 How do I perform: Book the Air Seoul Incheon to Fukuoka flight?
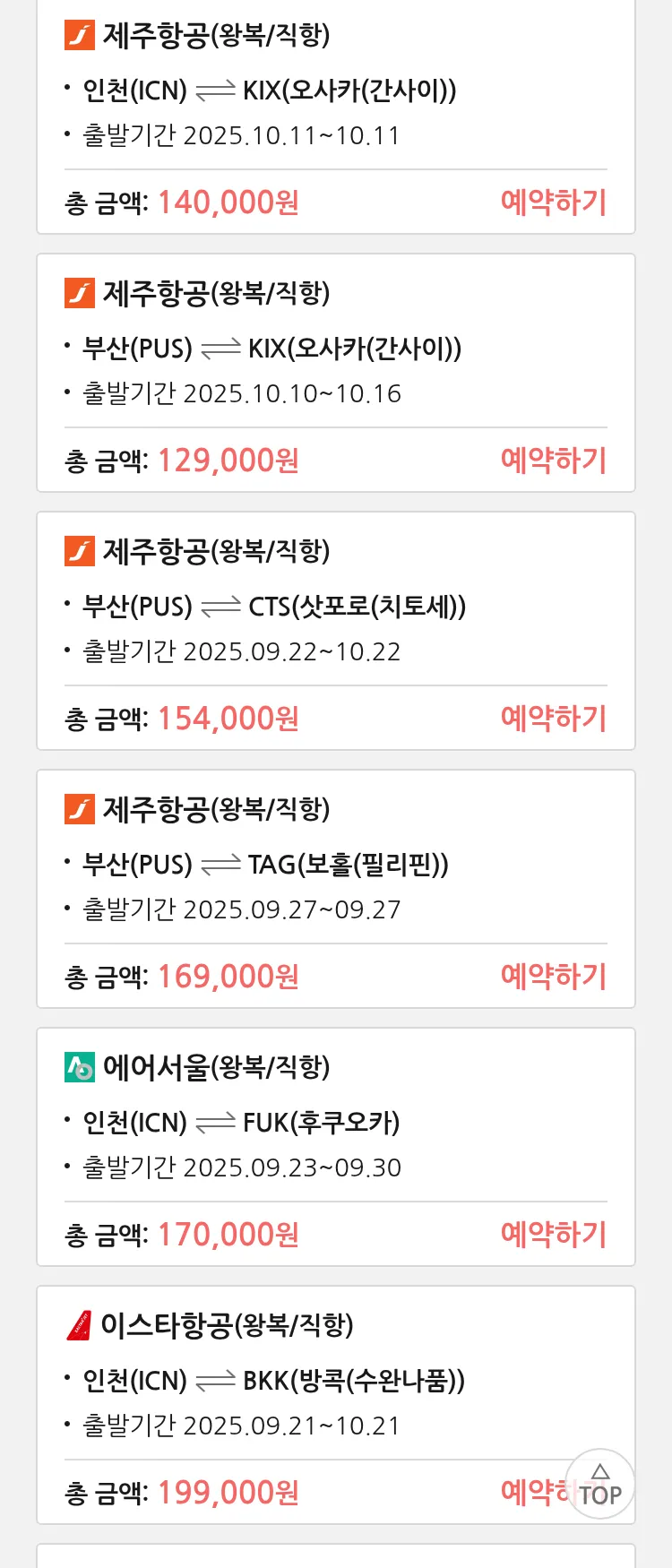tap(553, 1235)
